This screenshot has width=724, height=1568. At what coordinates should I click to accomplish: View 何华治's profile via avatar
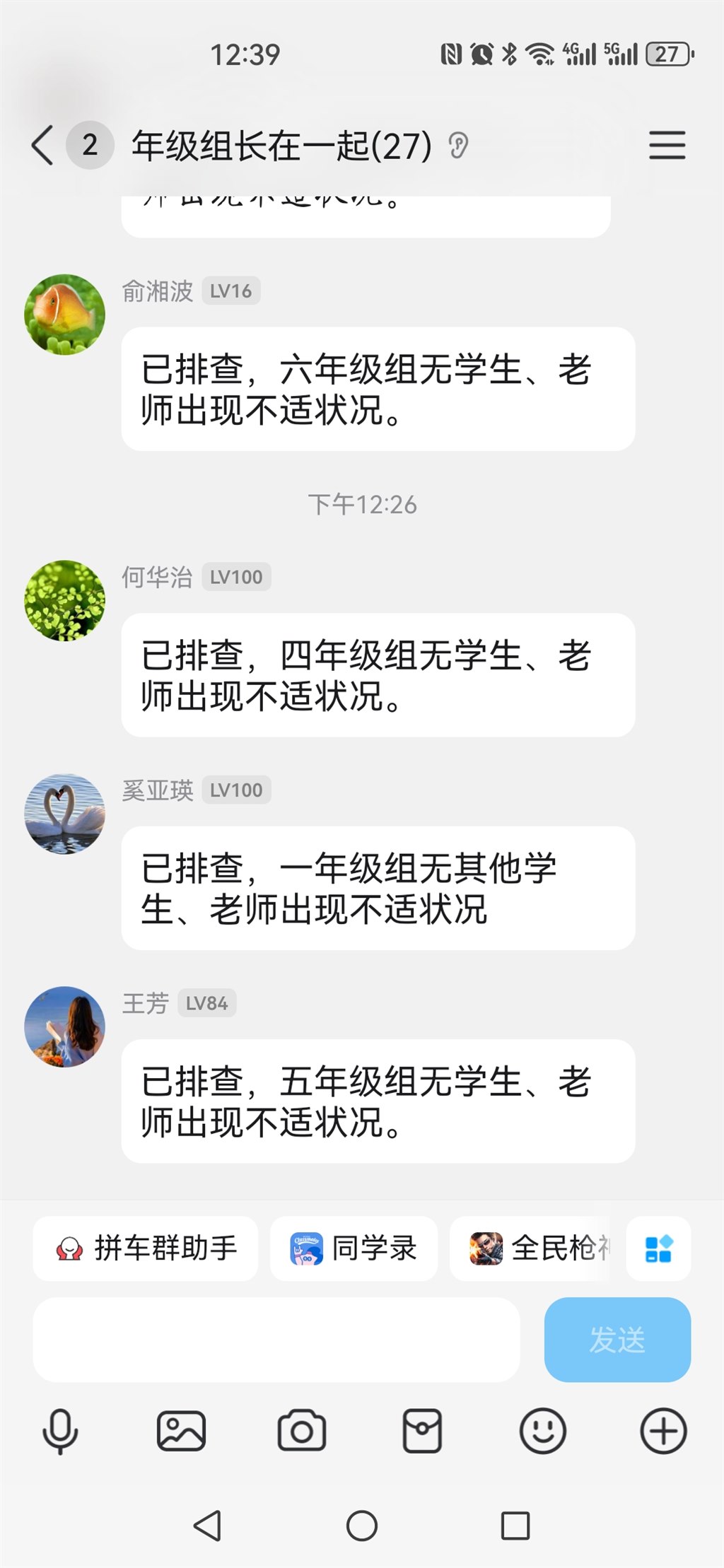(x=64, y=601)
